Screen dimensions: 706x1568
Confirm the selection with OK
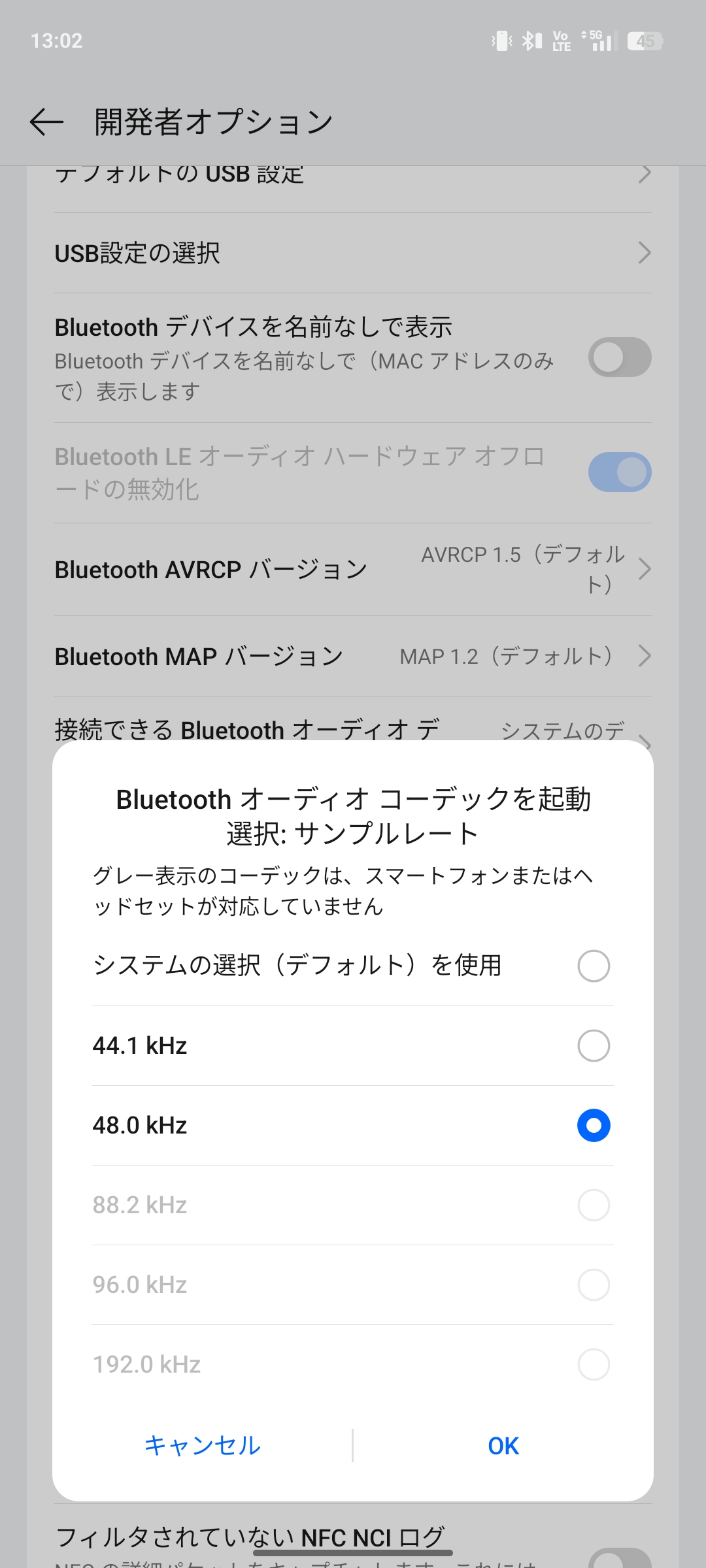coord(503,1445)
